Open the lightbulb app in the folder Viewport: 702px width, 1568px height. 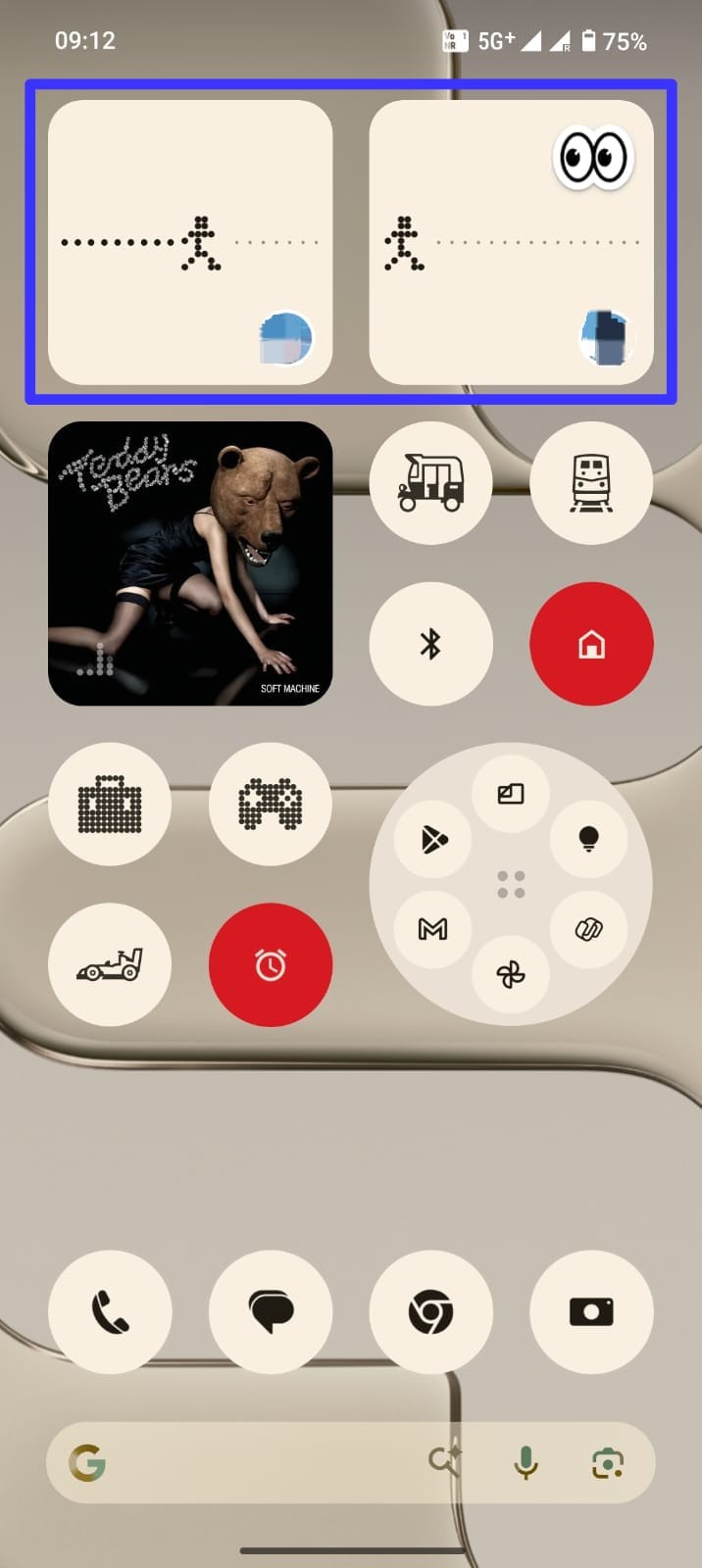588,839
